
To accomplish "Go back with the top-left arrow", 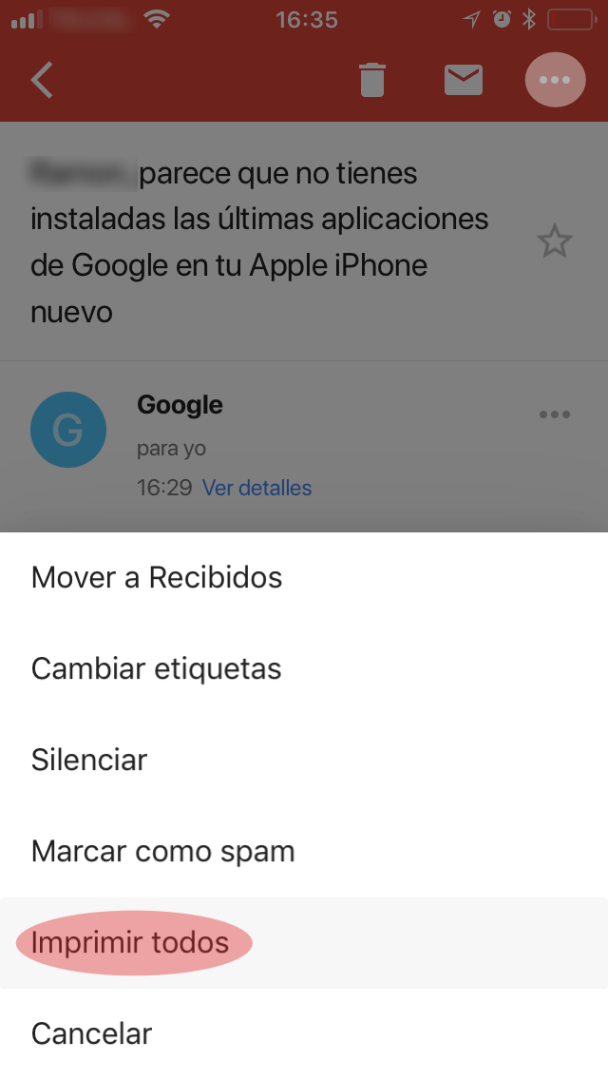I will (x=42, y=80).
